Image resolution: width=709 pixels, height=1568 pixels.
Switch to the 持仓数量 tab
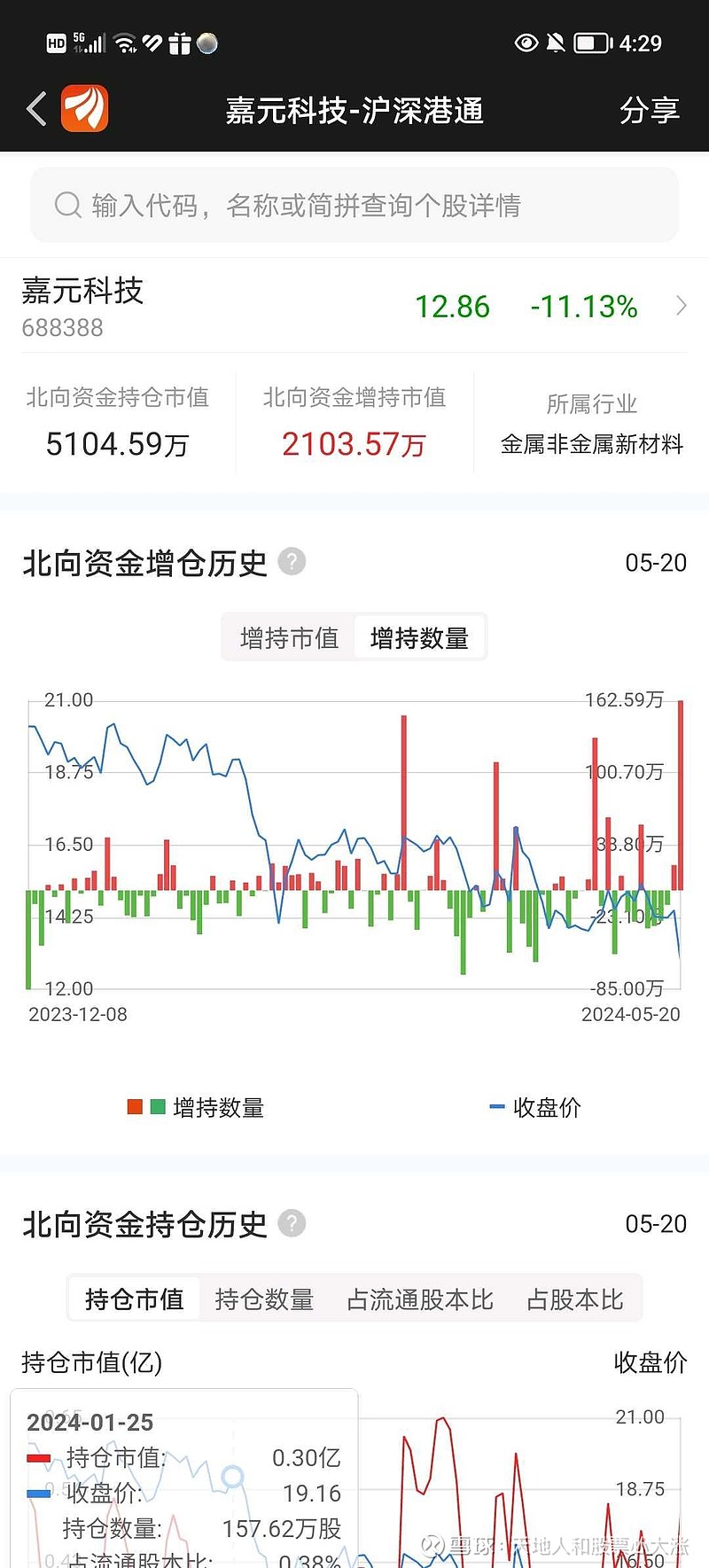[x=264, y=1299]
